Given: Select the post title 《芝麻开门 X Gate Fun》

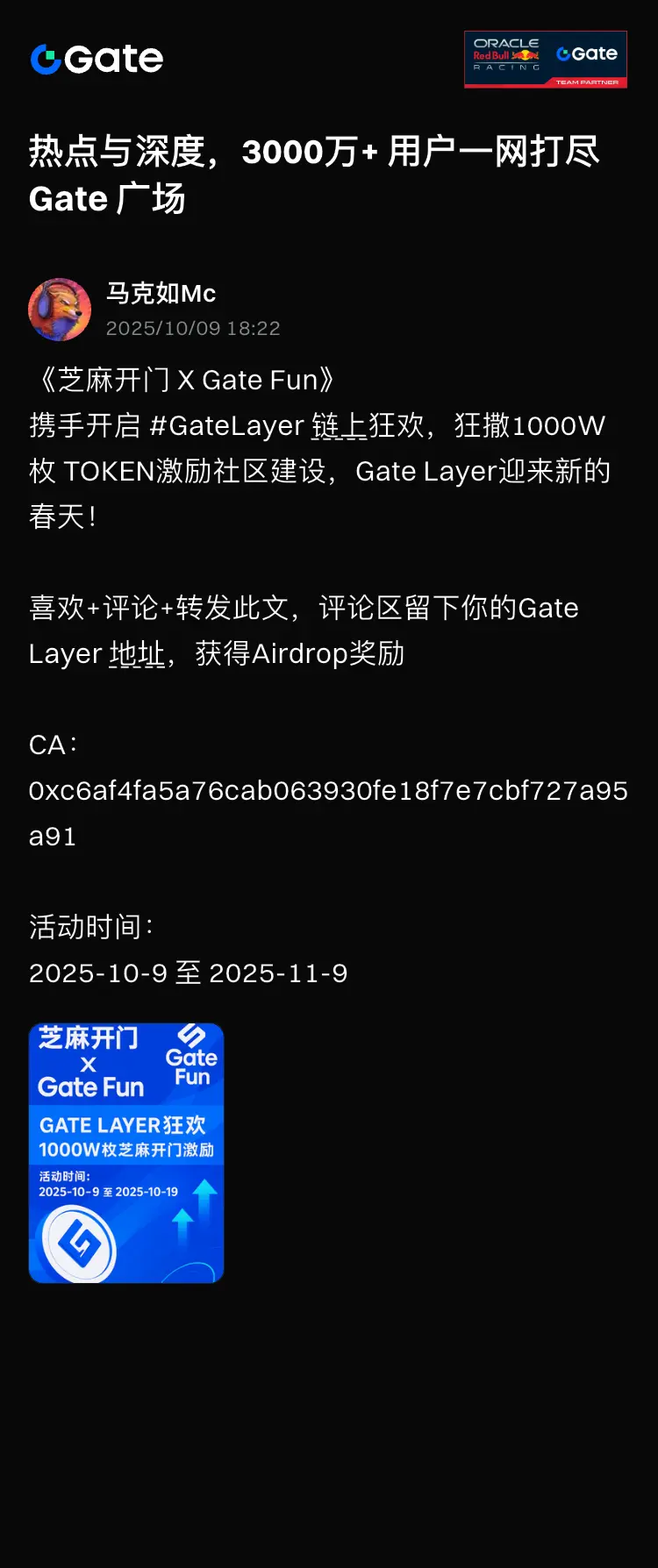Looking at the screenshot, I should click(184, 379).
